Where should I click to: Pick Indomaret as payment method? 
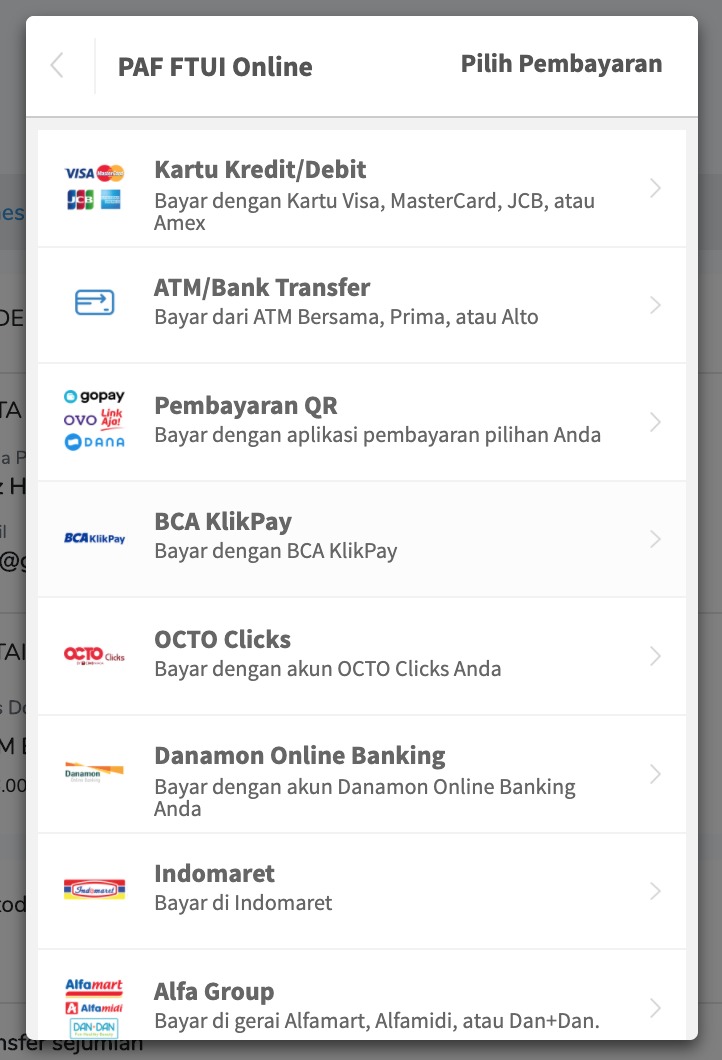pyautogui.click(x=361, y=890)
